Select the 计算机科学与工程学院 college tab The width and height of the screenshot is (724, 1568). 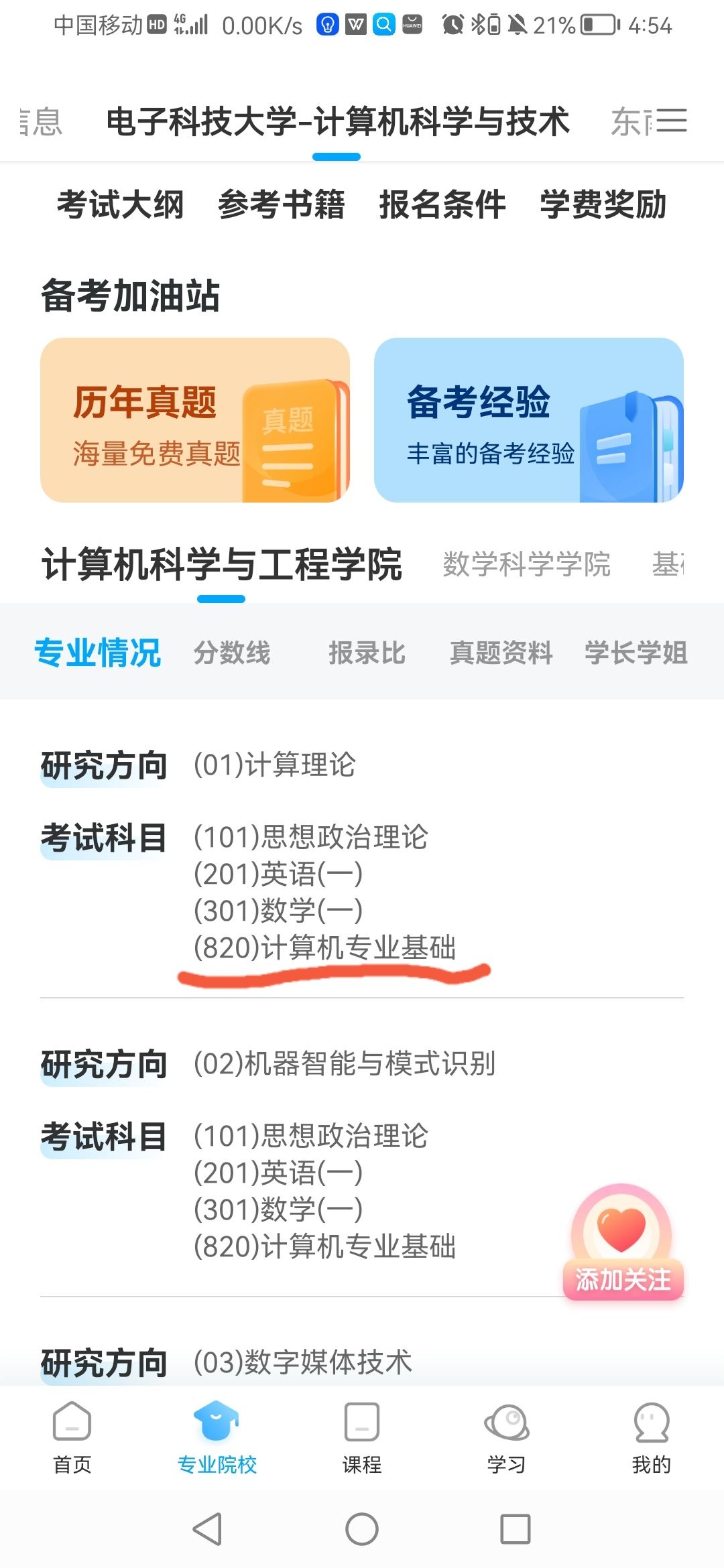(221, 564)
